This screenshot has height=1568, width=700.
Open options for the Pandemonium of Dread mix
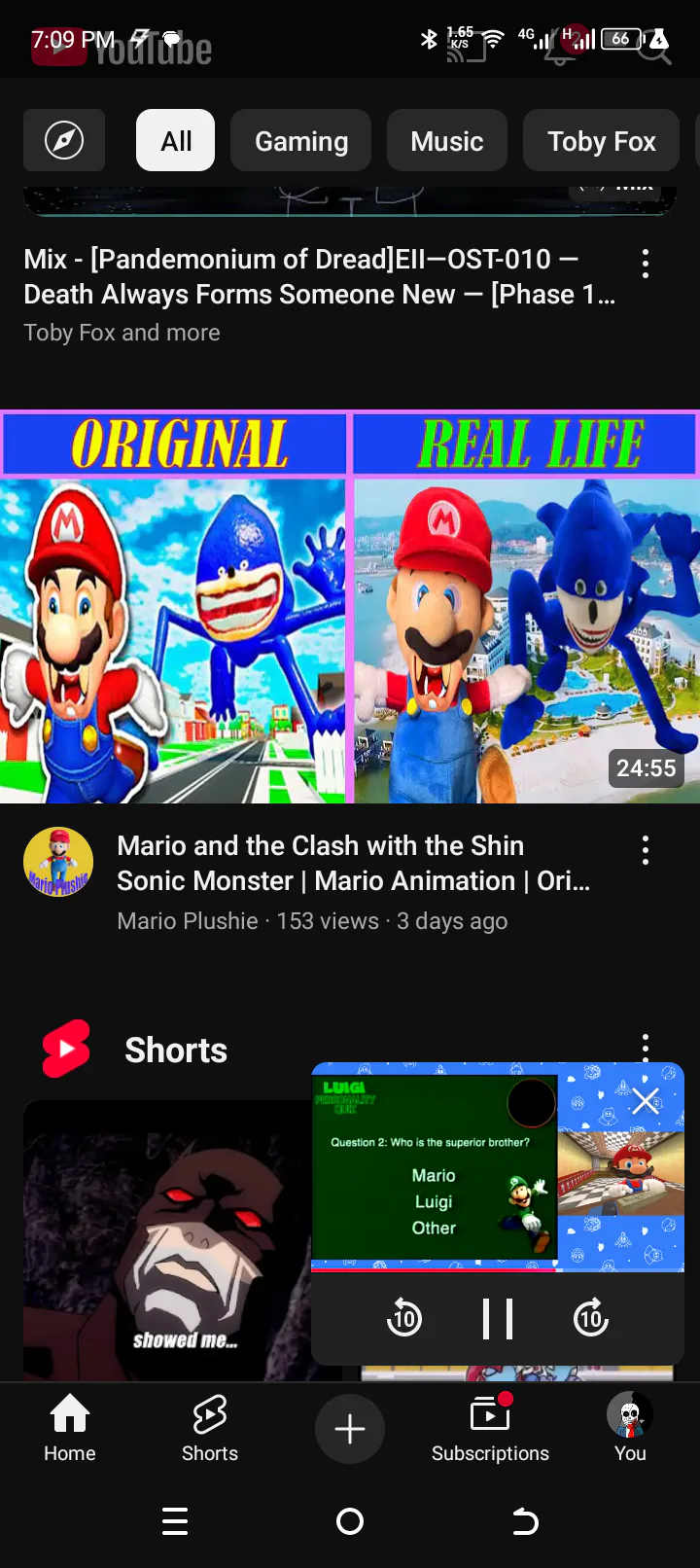(646, 264)
